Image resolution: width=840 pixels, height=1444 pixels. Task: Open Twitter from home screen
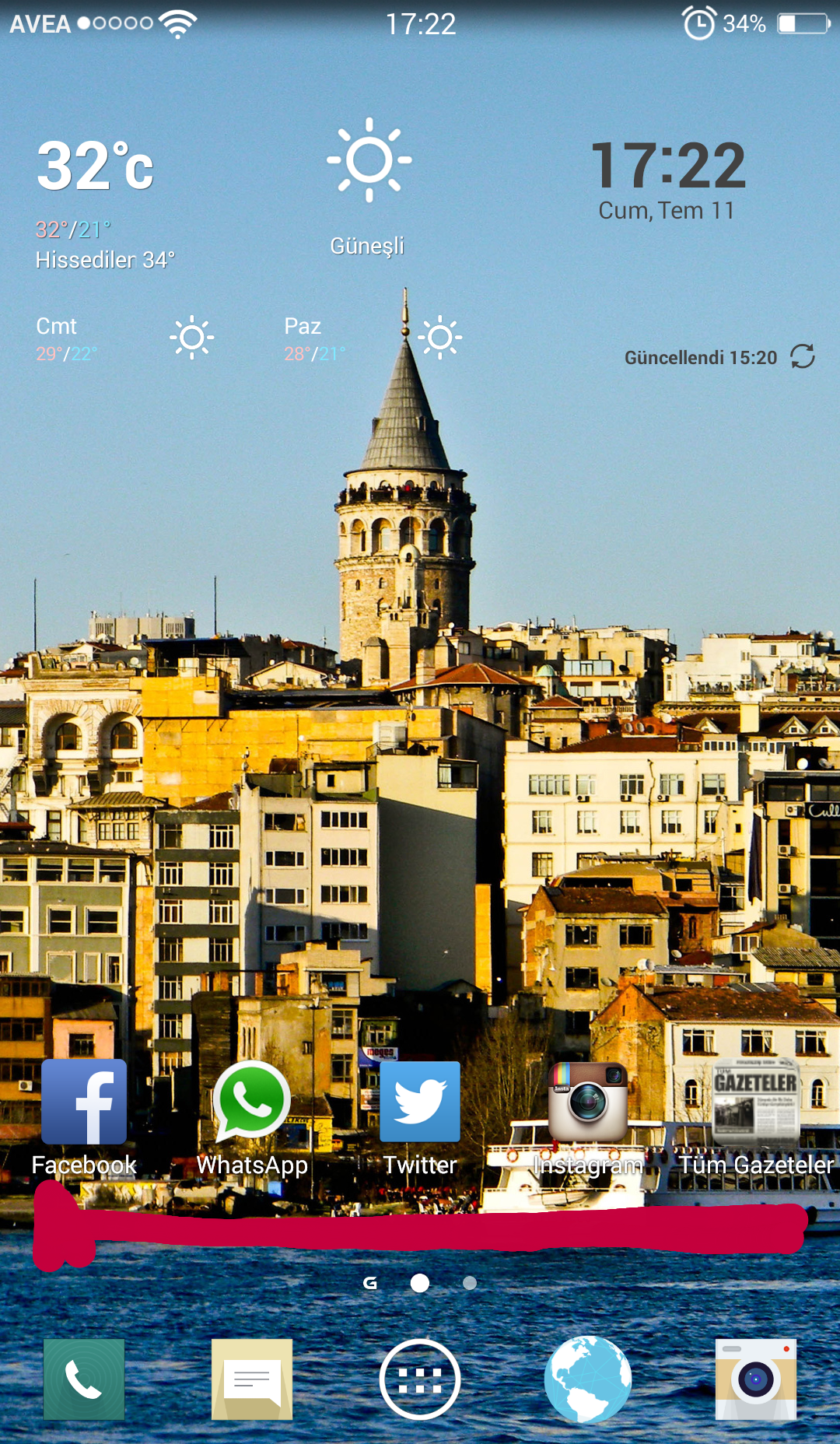tap(420, 1102)
